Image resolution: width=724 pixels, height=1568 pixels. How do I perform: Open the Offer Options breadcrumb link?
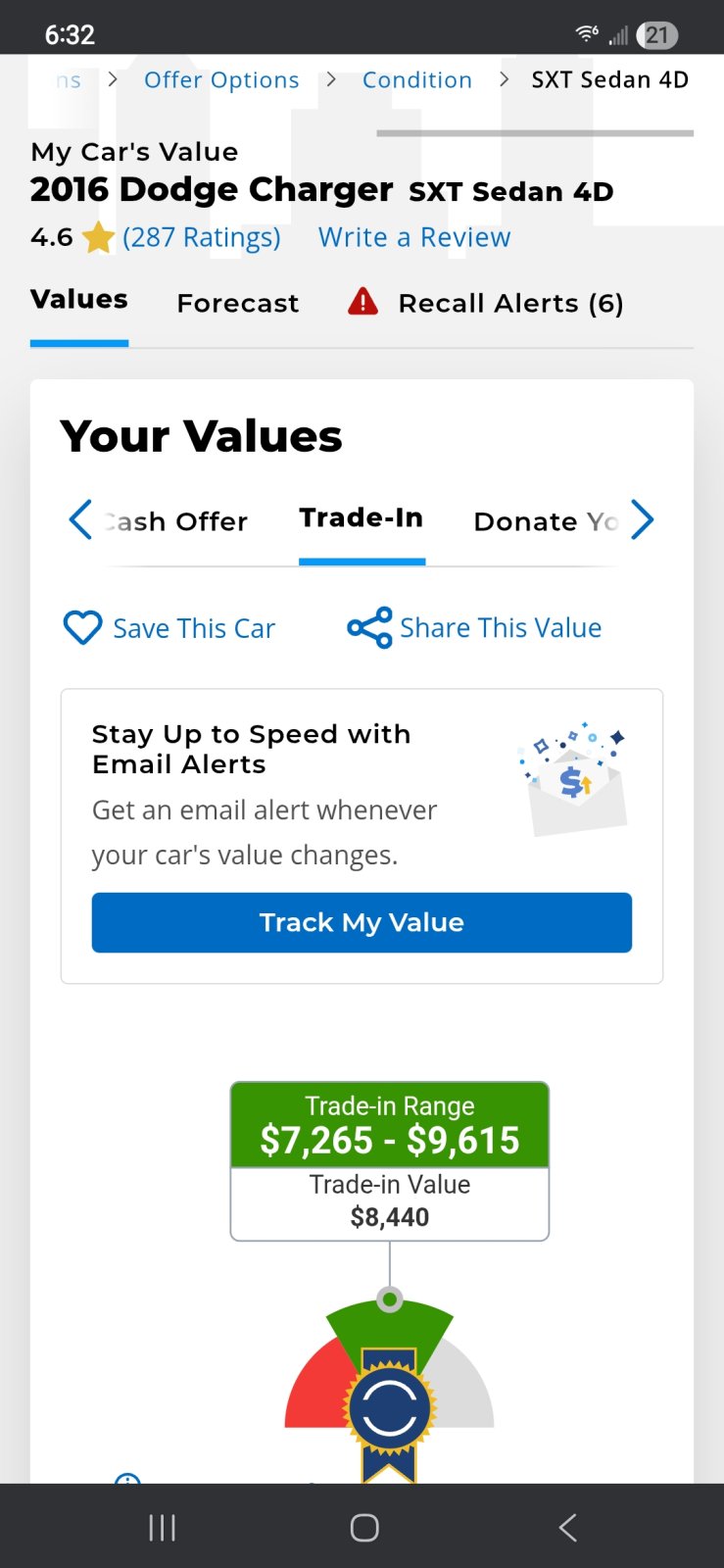[221, 80]
